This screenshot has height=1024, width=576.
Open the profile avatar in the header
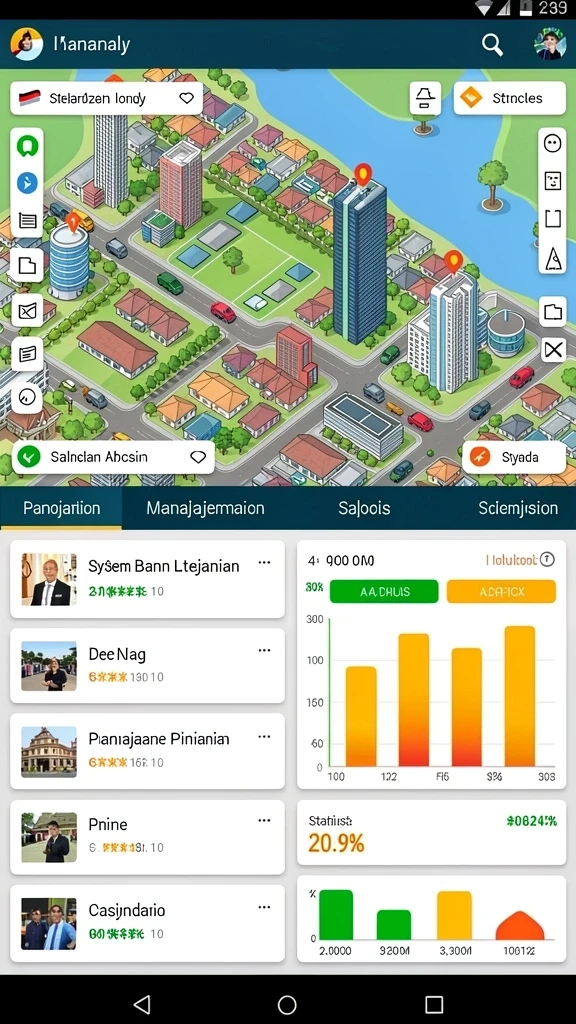549,44
